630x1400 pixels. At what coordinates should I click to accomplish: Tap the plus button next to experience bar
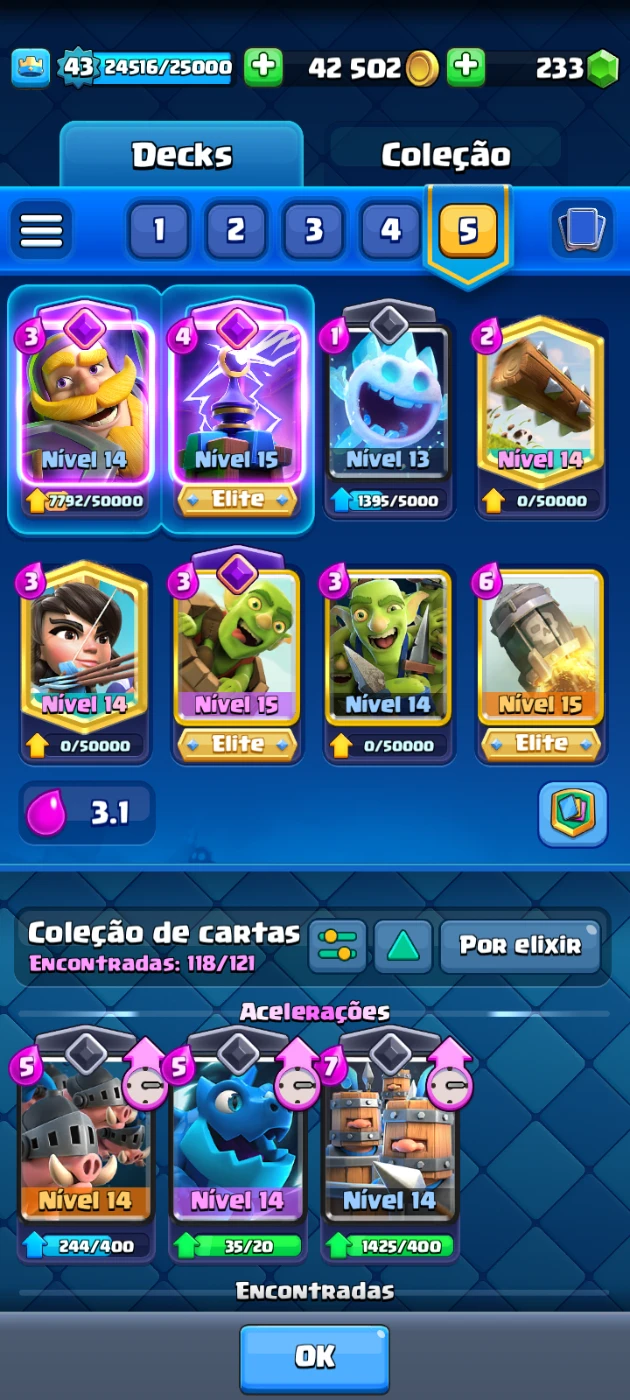click(263, 68)
